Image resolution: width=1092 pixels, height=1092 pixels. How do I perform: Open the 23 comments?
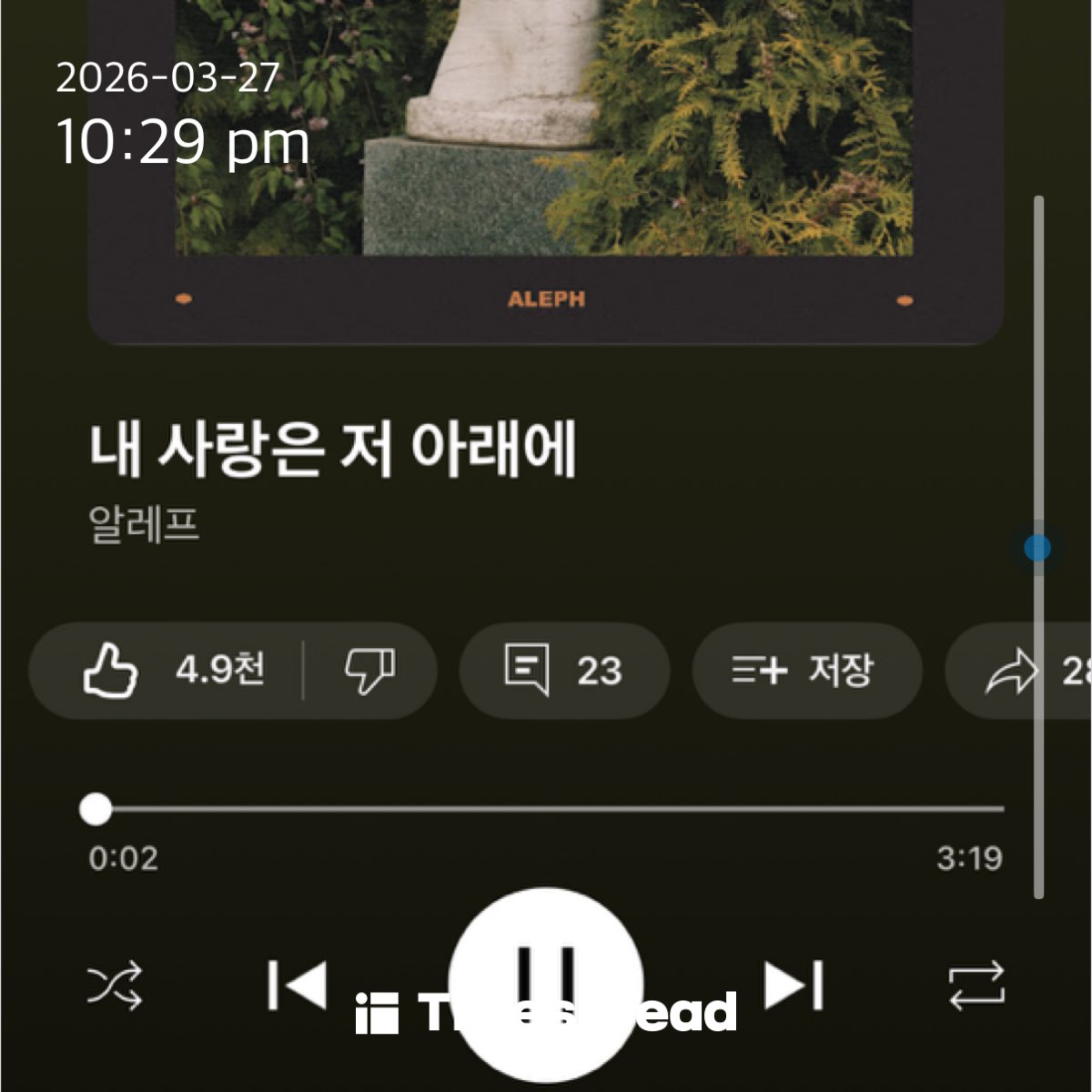[x=564, y=671]
